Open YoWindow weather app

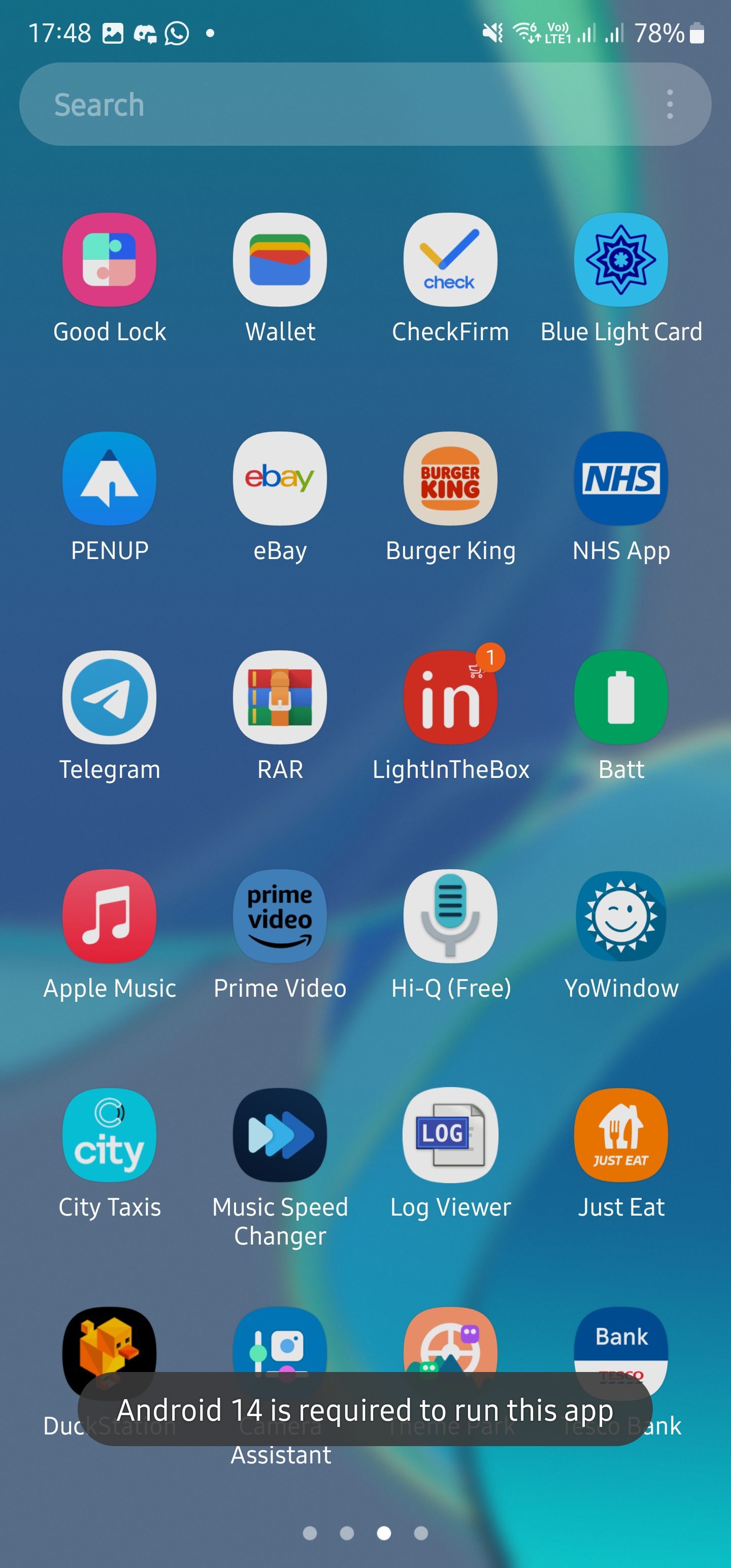(621, 916)
